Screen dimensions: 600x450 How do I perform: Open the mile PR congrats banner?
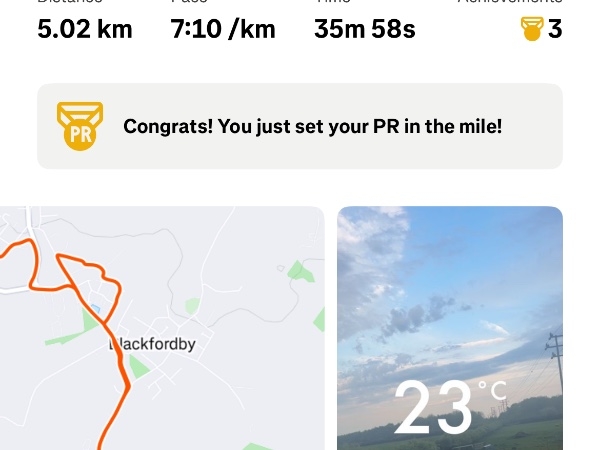pos(300,126)
